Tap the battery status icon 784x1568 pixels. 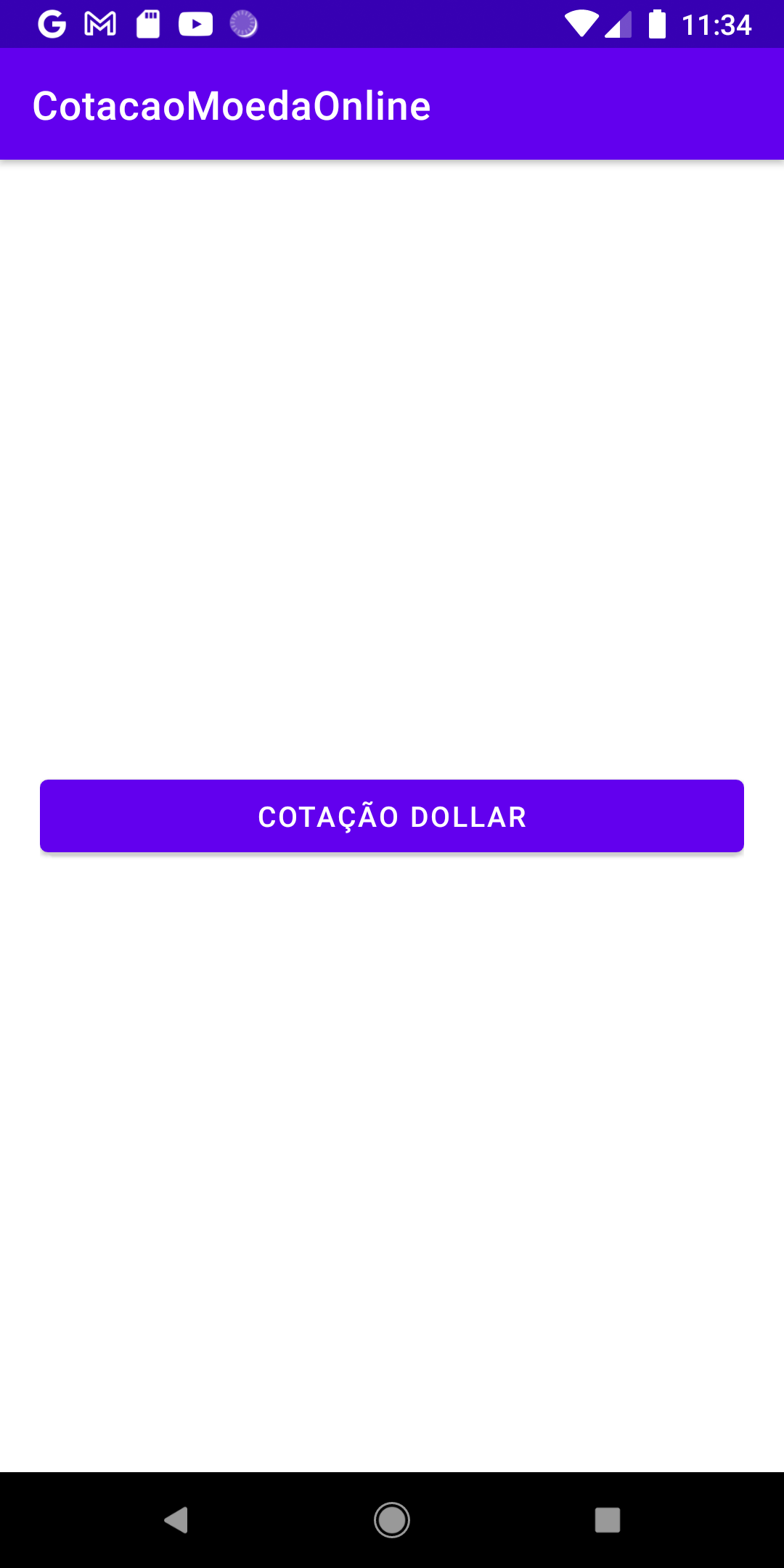657,24
